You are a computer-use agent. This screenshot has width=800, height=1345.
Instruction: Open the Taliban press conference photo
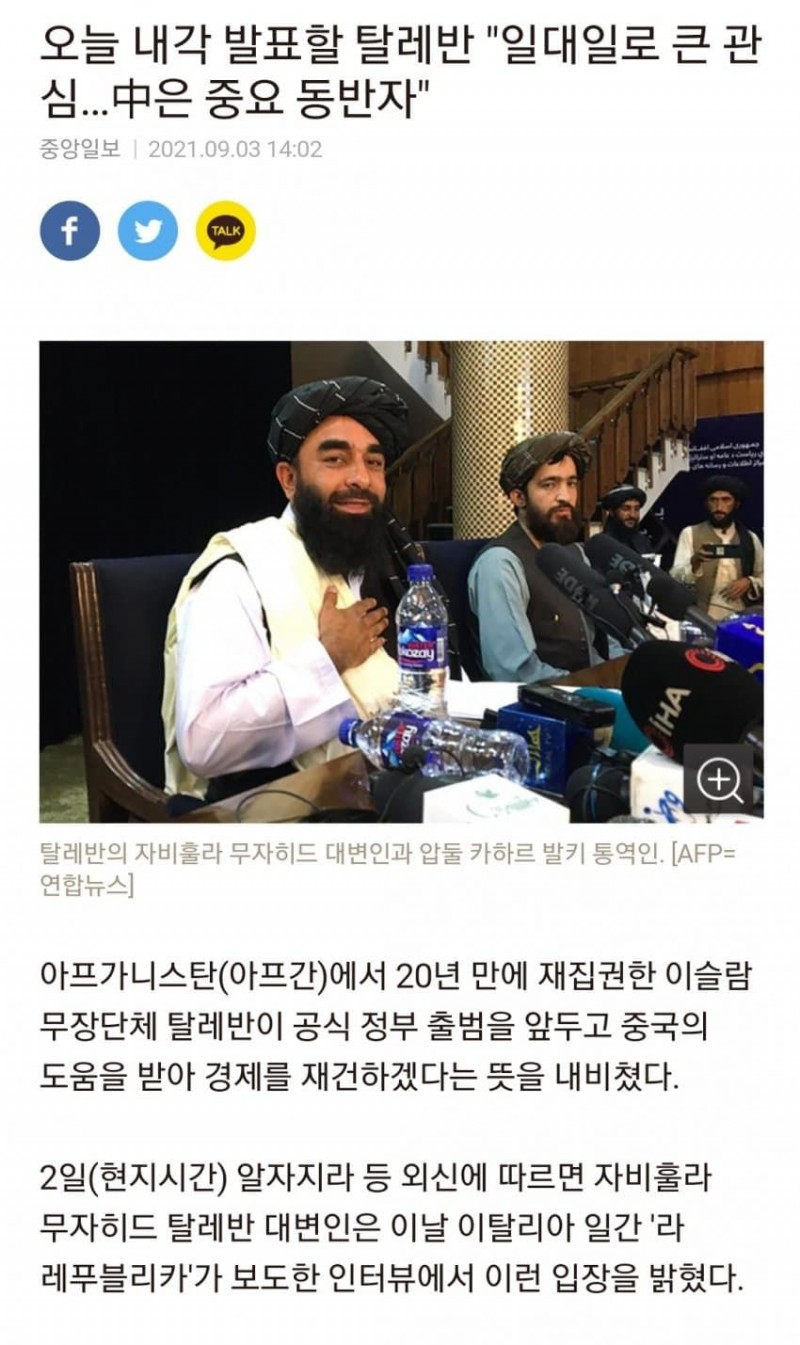(401, 582)
